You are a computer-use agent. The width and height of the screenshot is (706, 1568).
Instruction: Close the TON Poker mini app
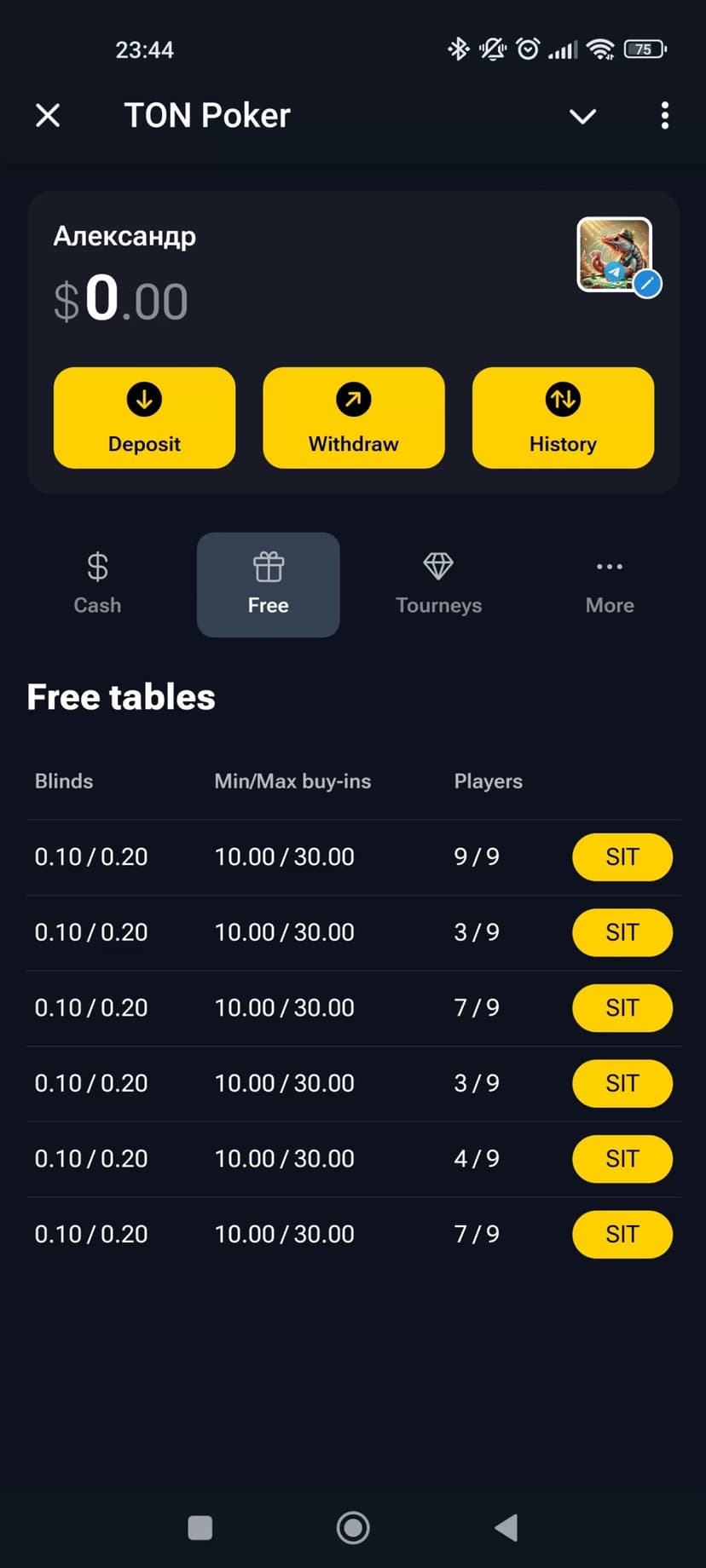click(x=48, y=115)
